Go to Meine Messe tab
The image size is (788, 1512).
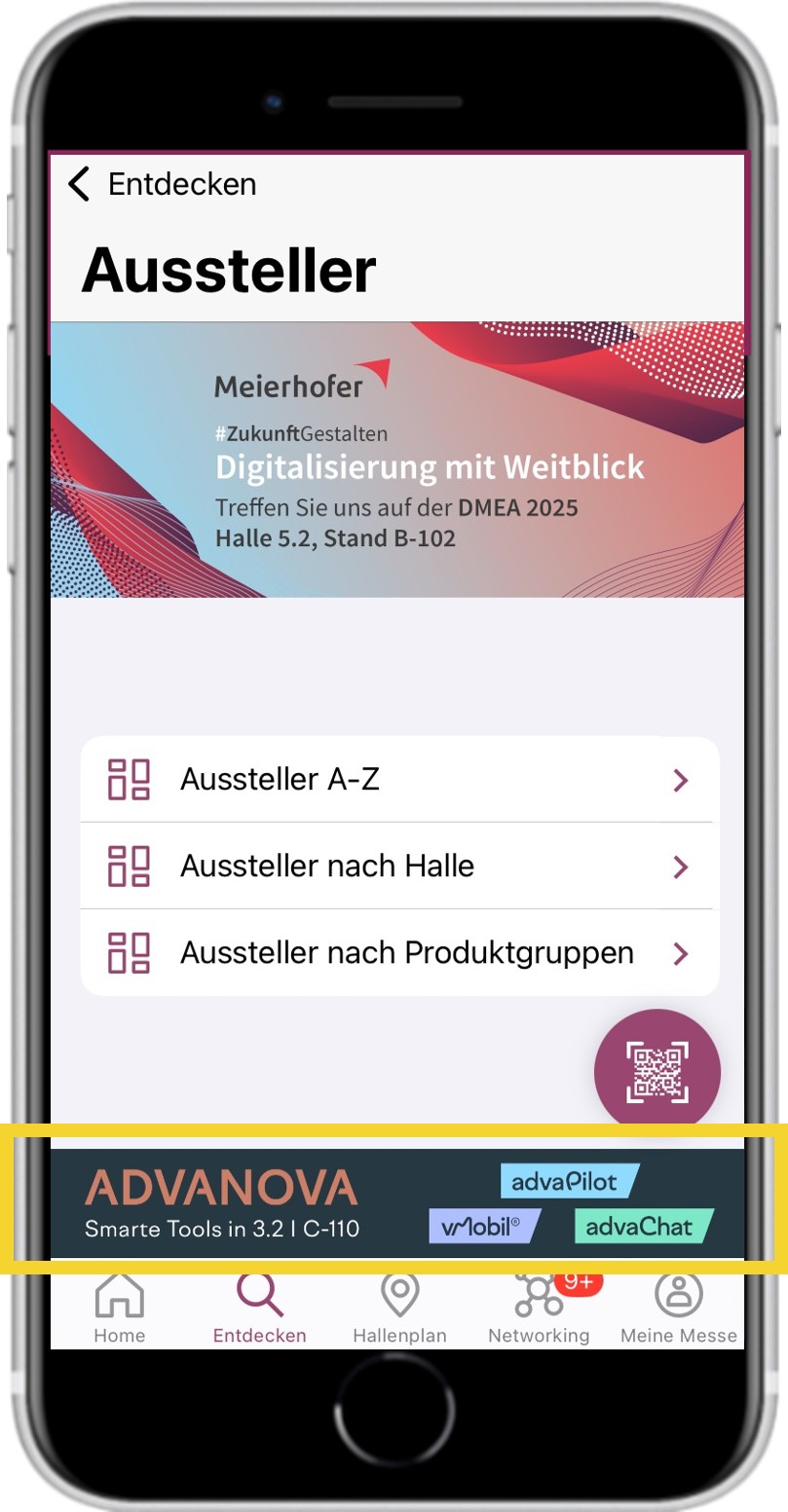678,1309
